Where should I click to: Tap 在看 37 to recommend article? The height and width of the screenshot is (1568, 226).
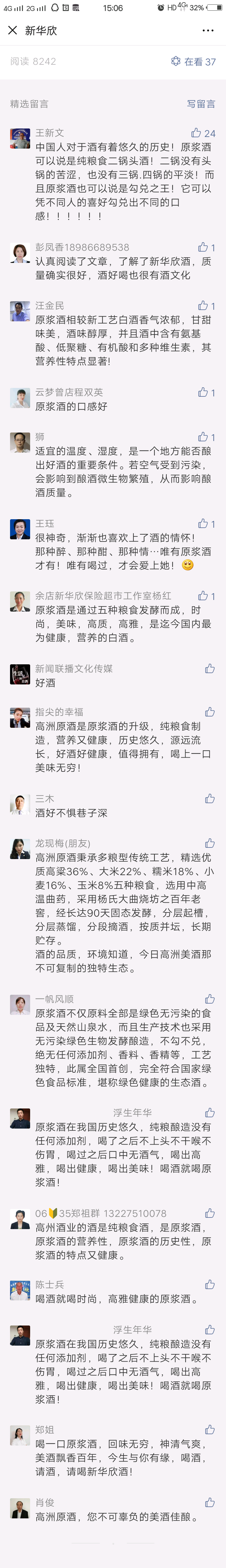[193, 62]
